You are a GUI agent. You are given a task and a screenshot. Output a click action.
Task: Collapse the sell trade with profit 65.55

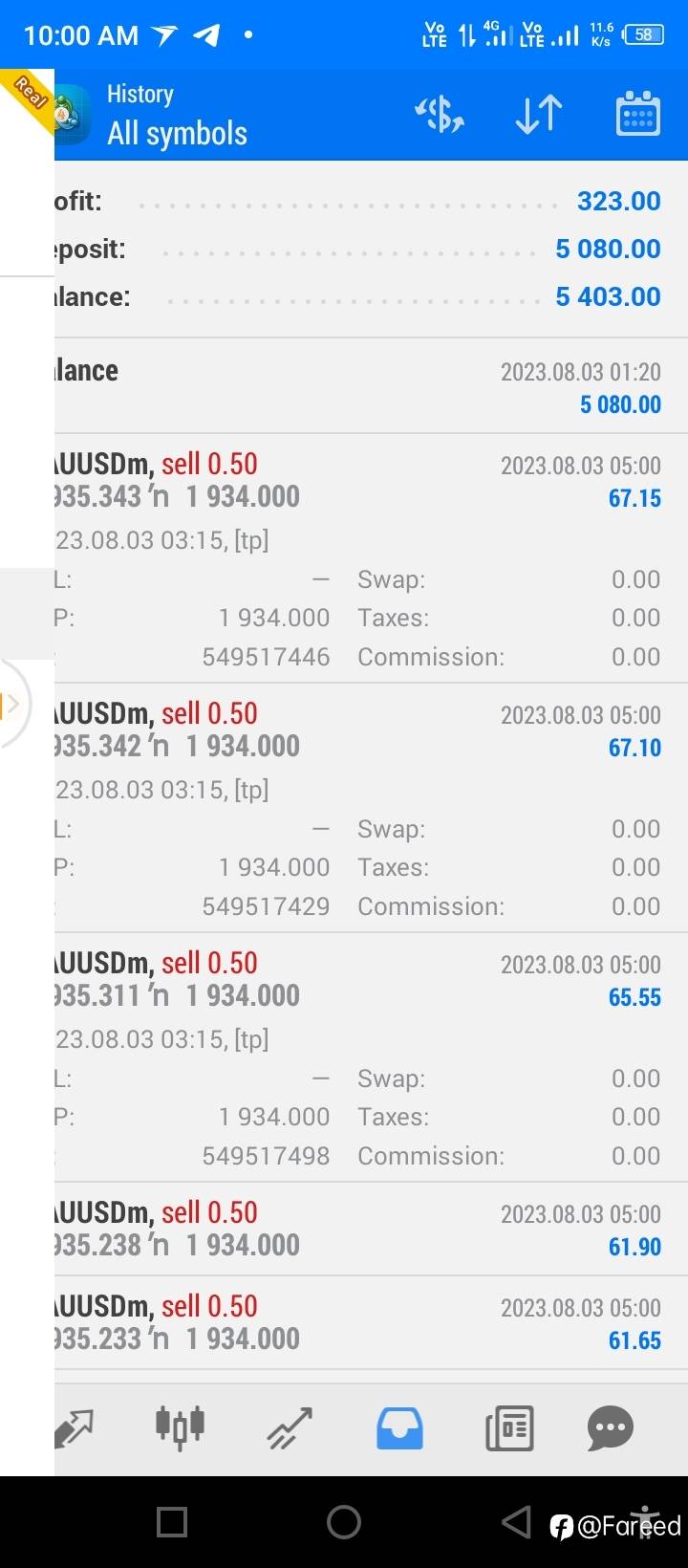pyautogui.click(x=371, y=1057)
